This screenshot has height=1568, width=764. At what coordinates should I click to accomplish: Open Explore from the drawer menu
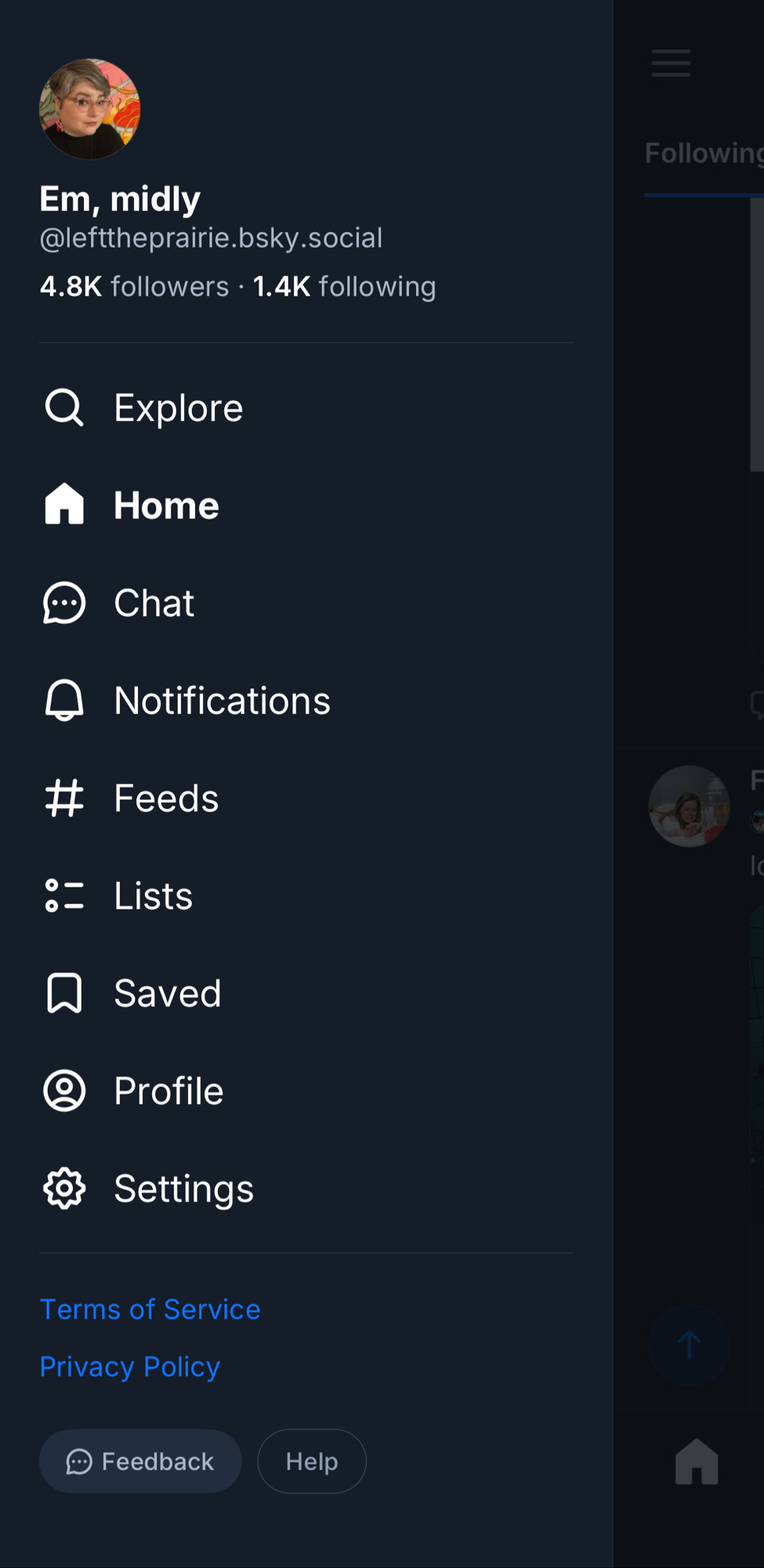(179, 408)
